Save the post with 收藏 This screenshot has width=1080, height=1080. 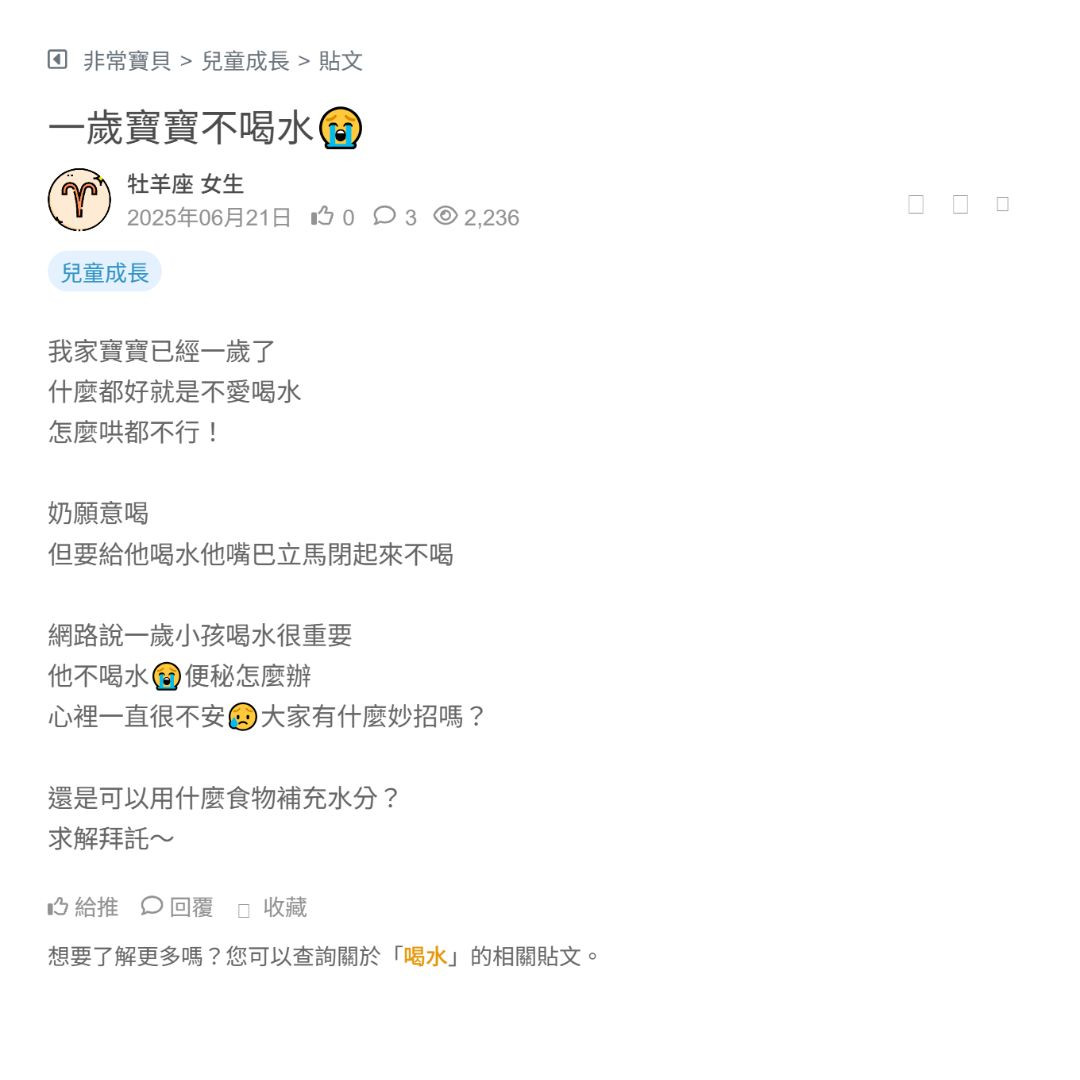(273, 908)
